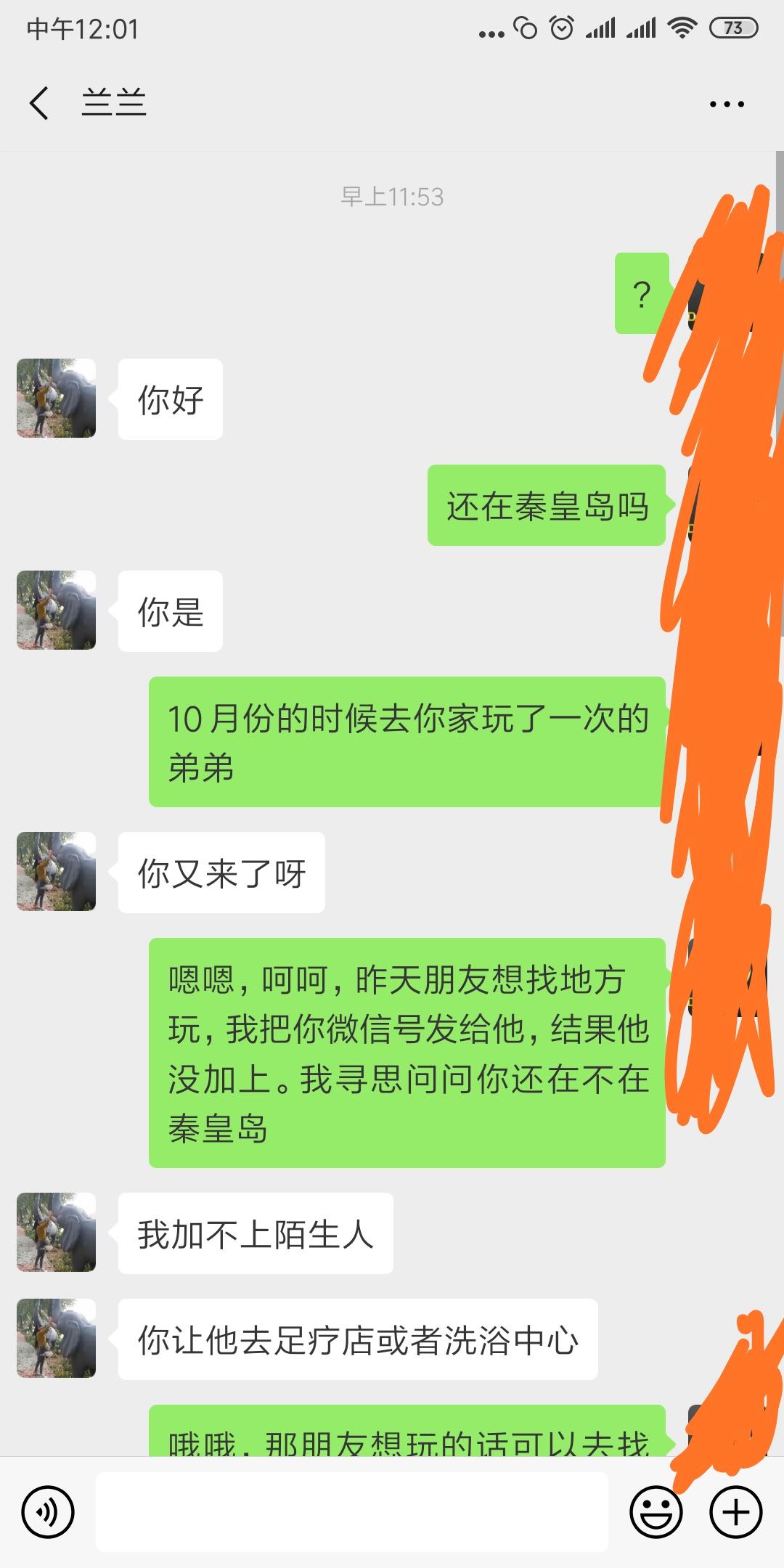
Task: Open 兰兰's avatar next to 你好
Action: [x=57, y=399]
